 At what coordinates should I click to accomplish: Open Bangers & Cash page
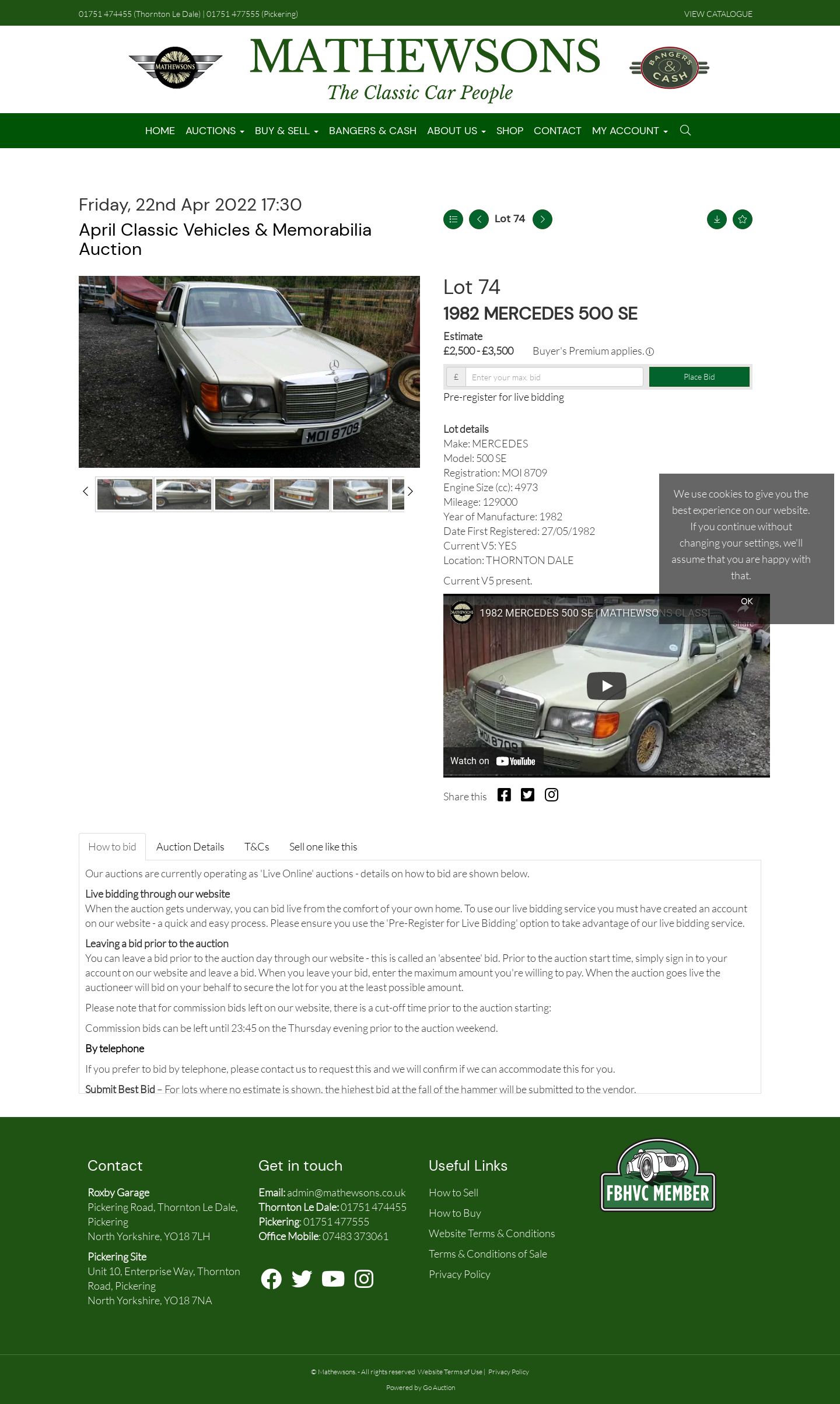[x=373, y=131]
